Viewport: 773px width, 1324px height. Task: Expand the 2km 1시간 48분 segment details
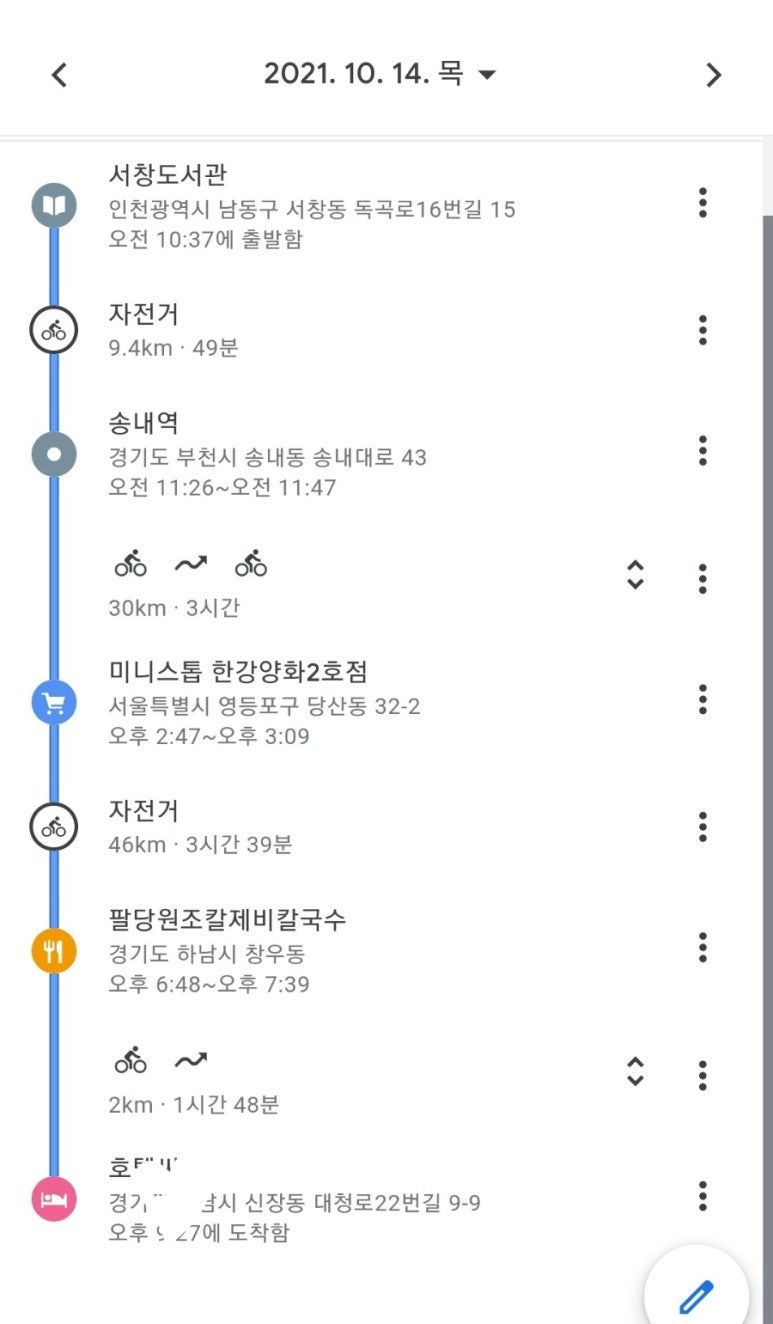(x=637, y=1071)
